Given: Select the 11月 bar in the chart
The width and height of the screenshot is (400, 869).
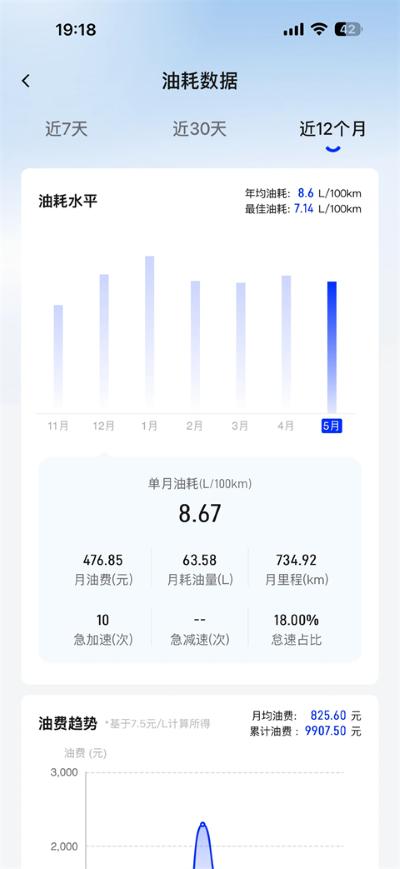Looking at the screenshot, I should point(58,357).
